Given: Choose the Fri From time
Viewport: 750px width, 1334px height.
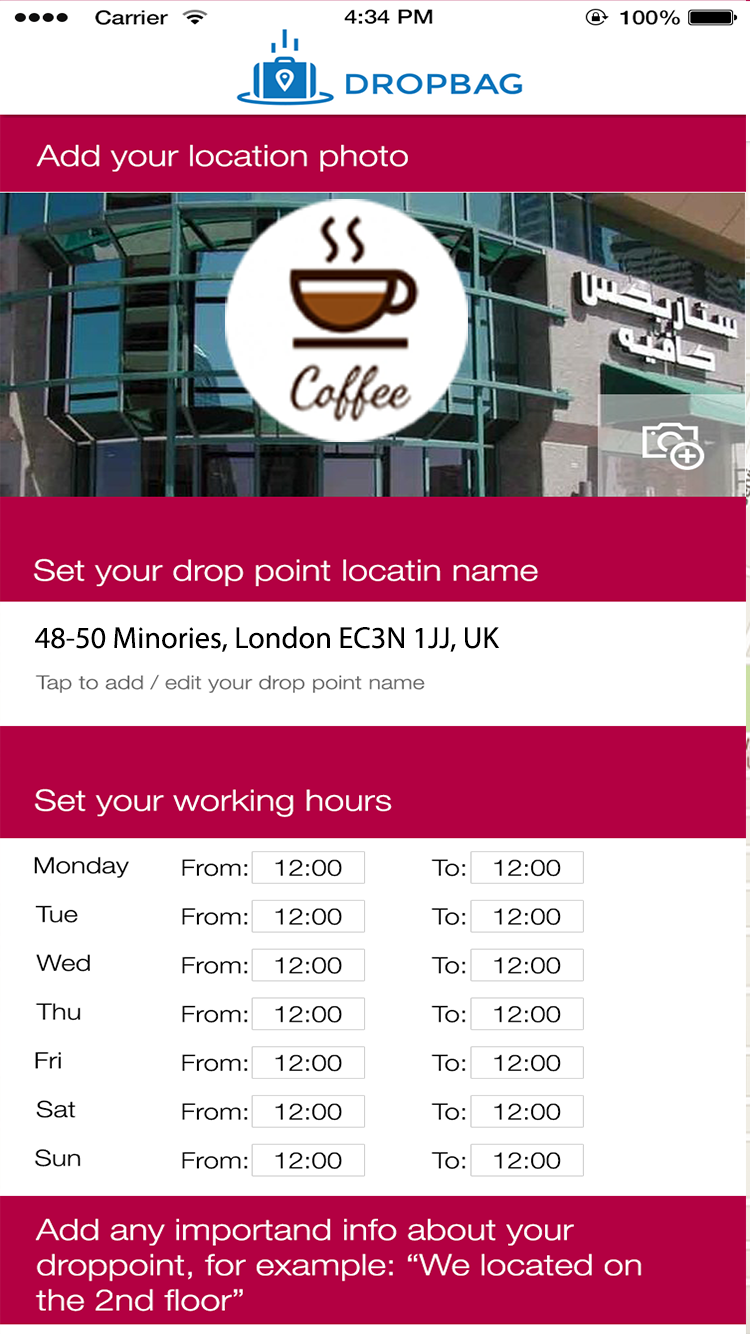Looking at the screenshot, I should [308, 1063].
